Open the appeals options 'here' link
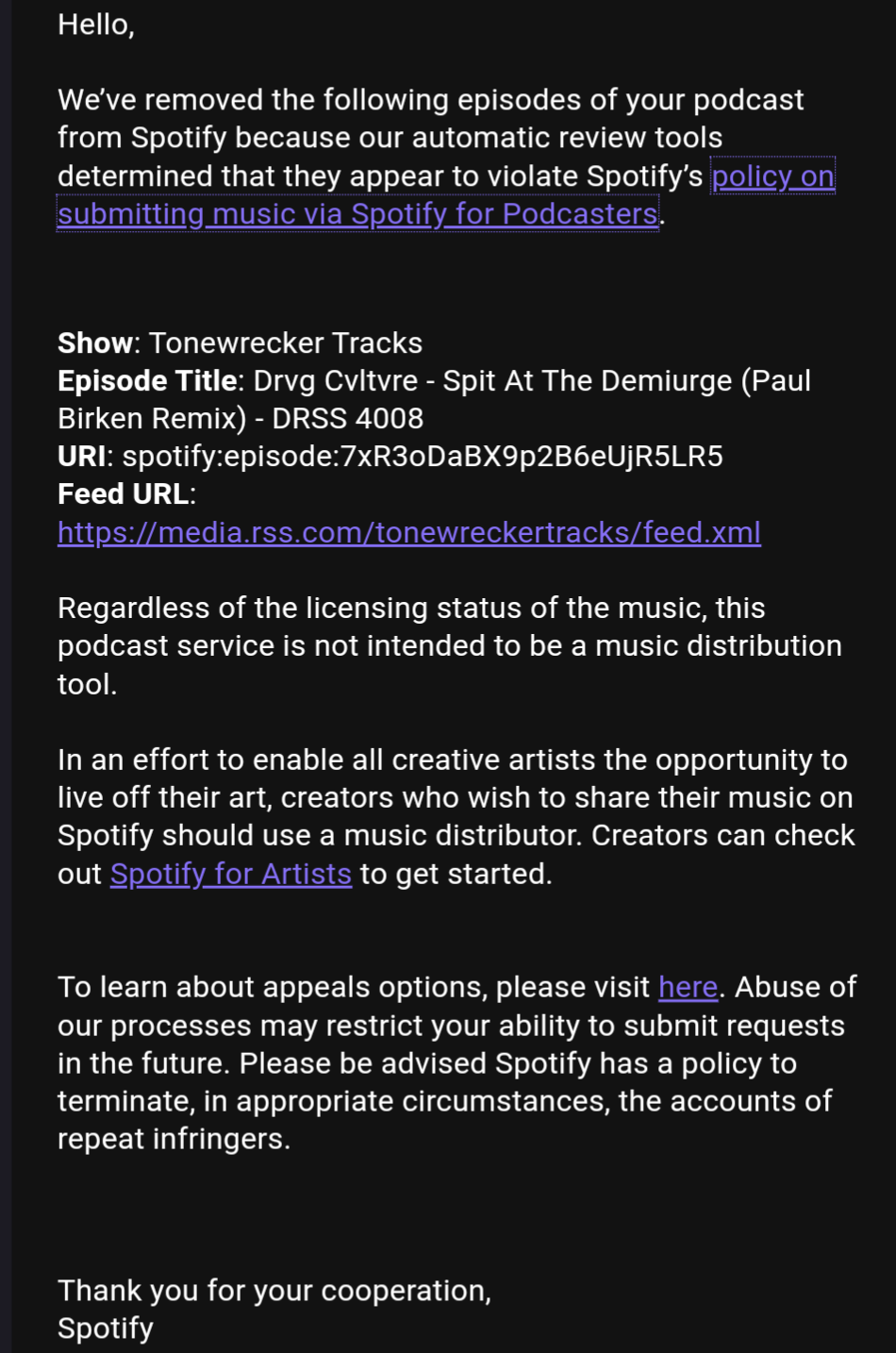896x1353 pixels. pyautogui.click(x=688, y=987)
